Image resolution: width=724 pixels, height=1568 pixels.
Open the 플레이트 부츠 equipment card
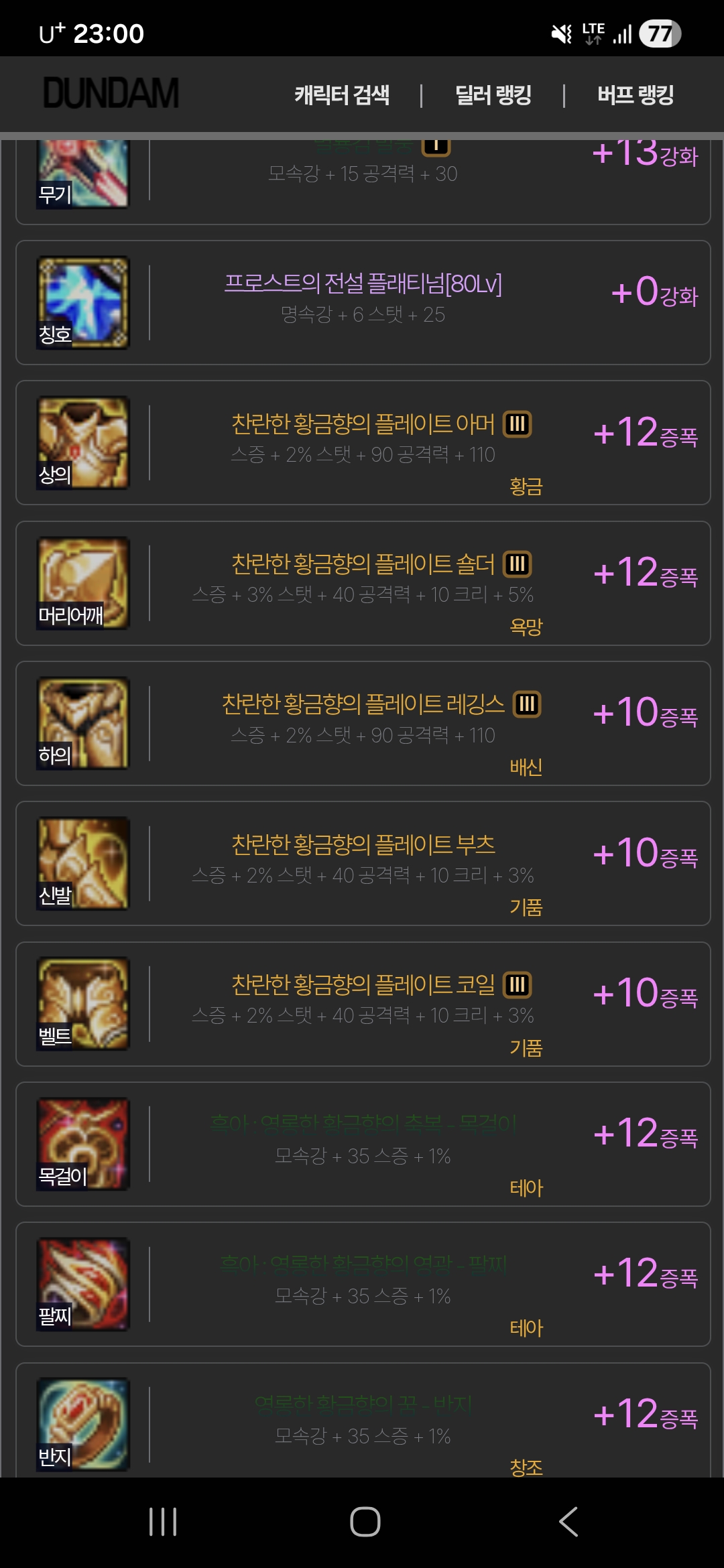(x=363, y=863)
